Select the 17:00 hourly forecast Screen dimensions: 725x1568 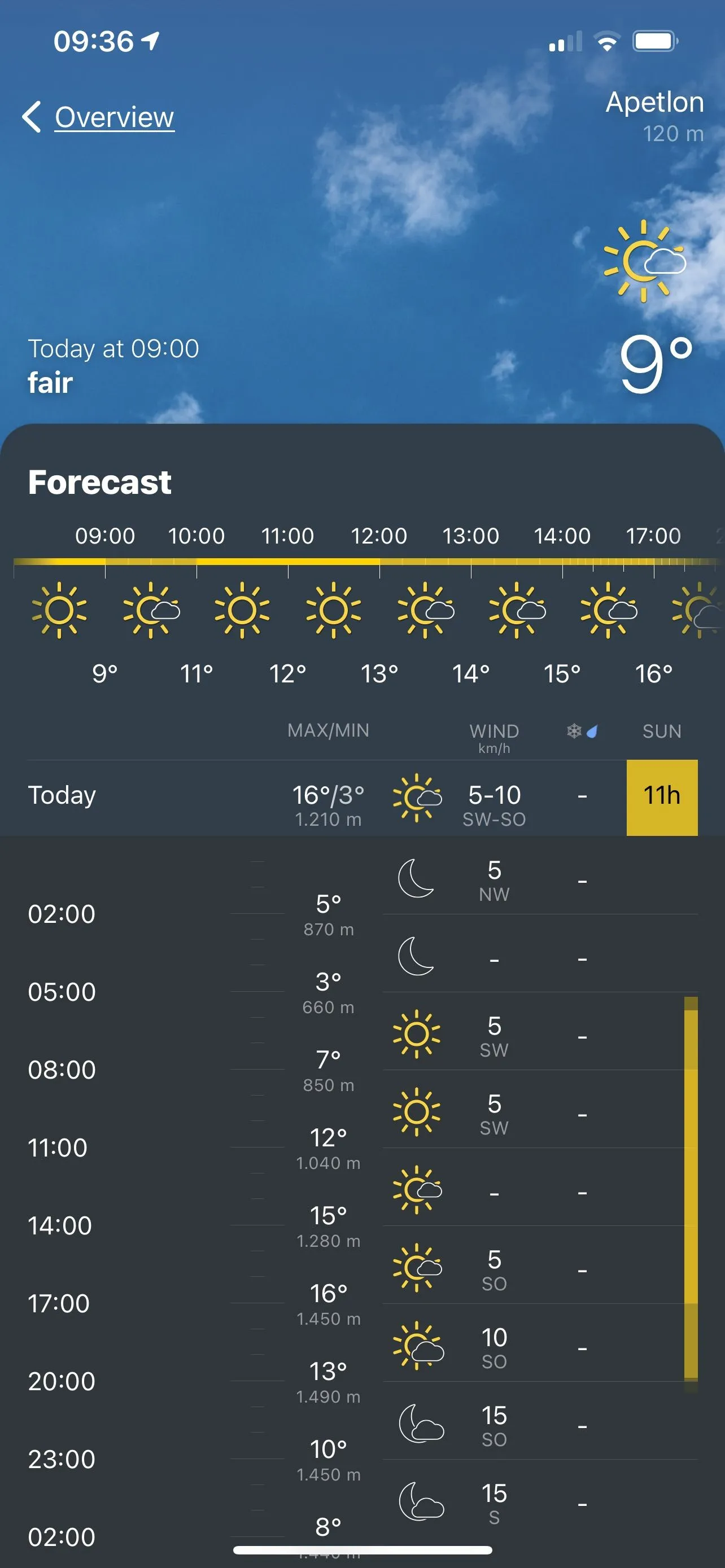coord(653,536)
